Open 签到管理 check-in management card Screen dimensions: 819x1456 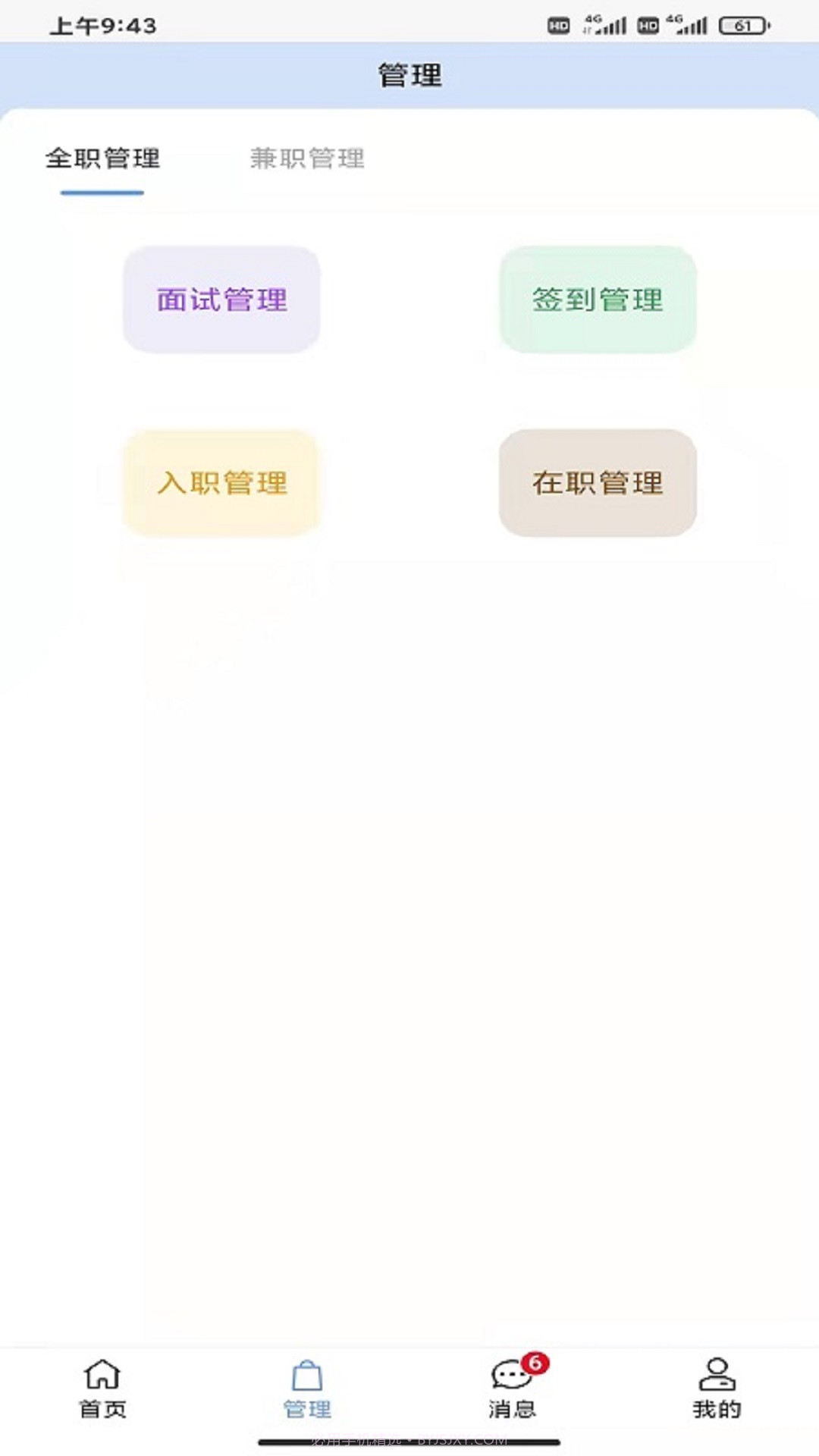(x=598, y=299)
